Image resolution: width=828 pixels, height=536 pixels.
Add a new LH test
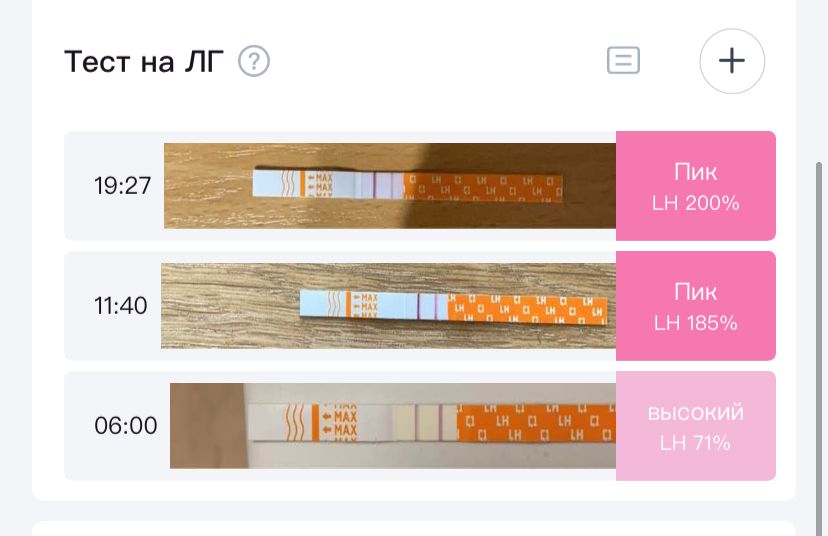tap(732, 61)
